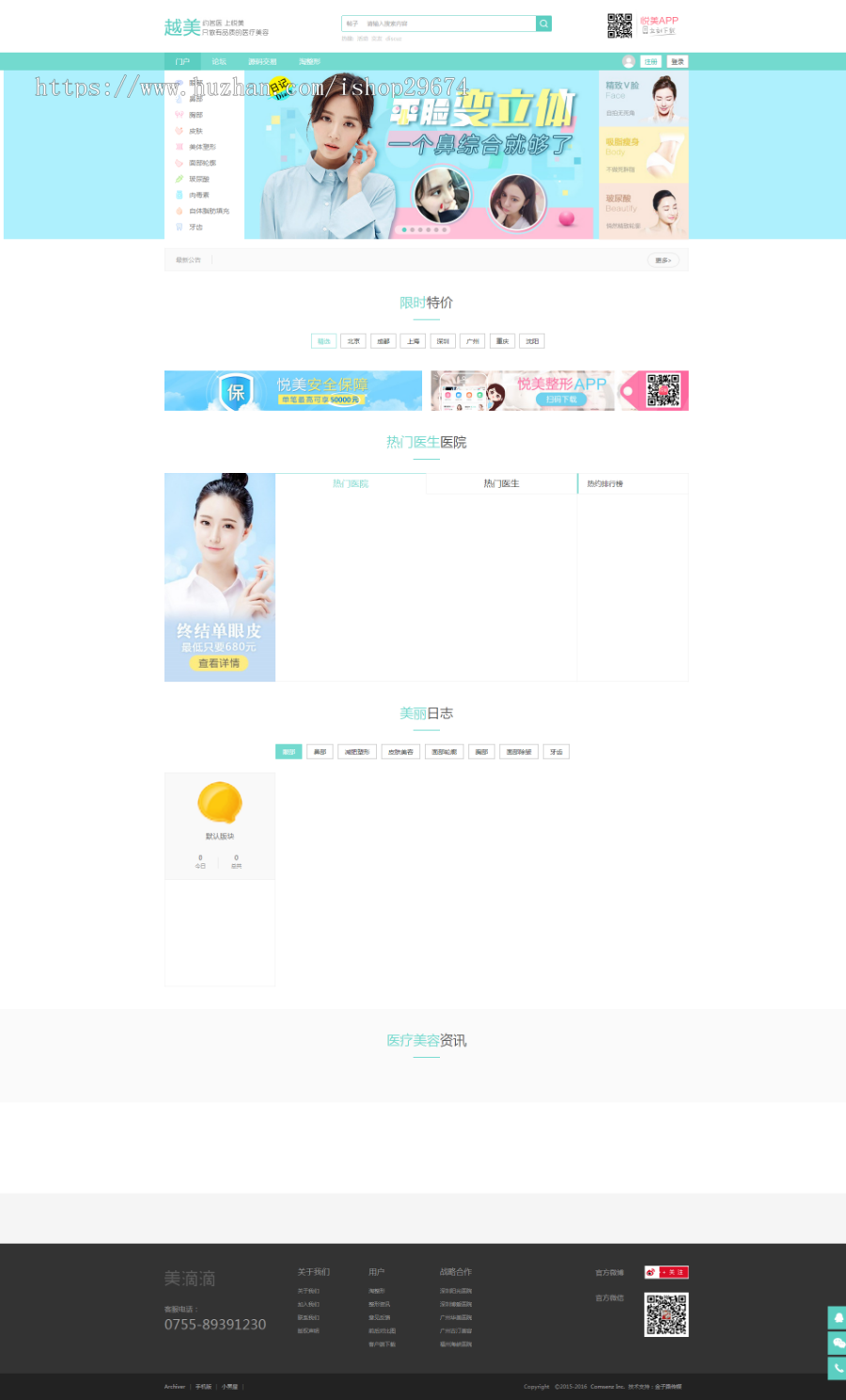This screenshot has width=846, height=1400.
Task: Open the 皮肤 category in sidebar
Action: pos(196,132)
